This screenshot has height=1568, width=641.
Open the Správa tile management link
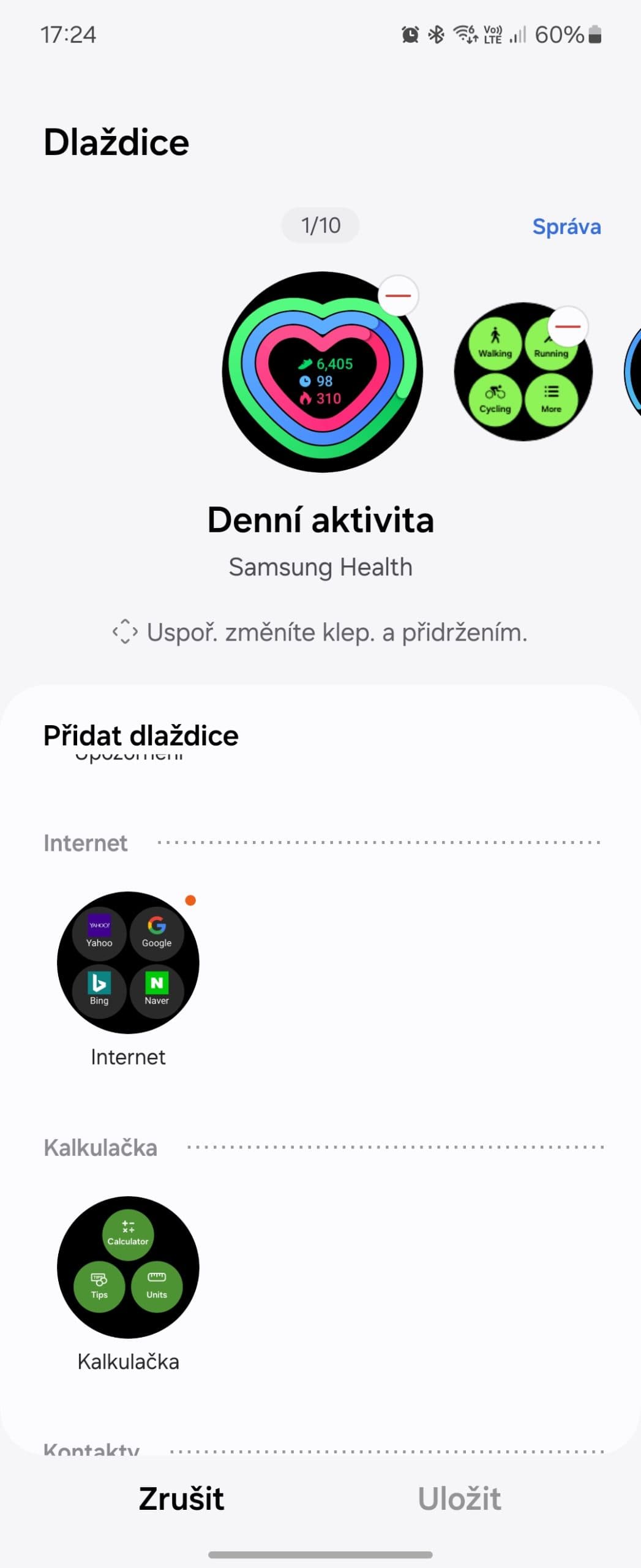(566, 227)
